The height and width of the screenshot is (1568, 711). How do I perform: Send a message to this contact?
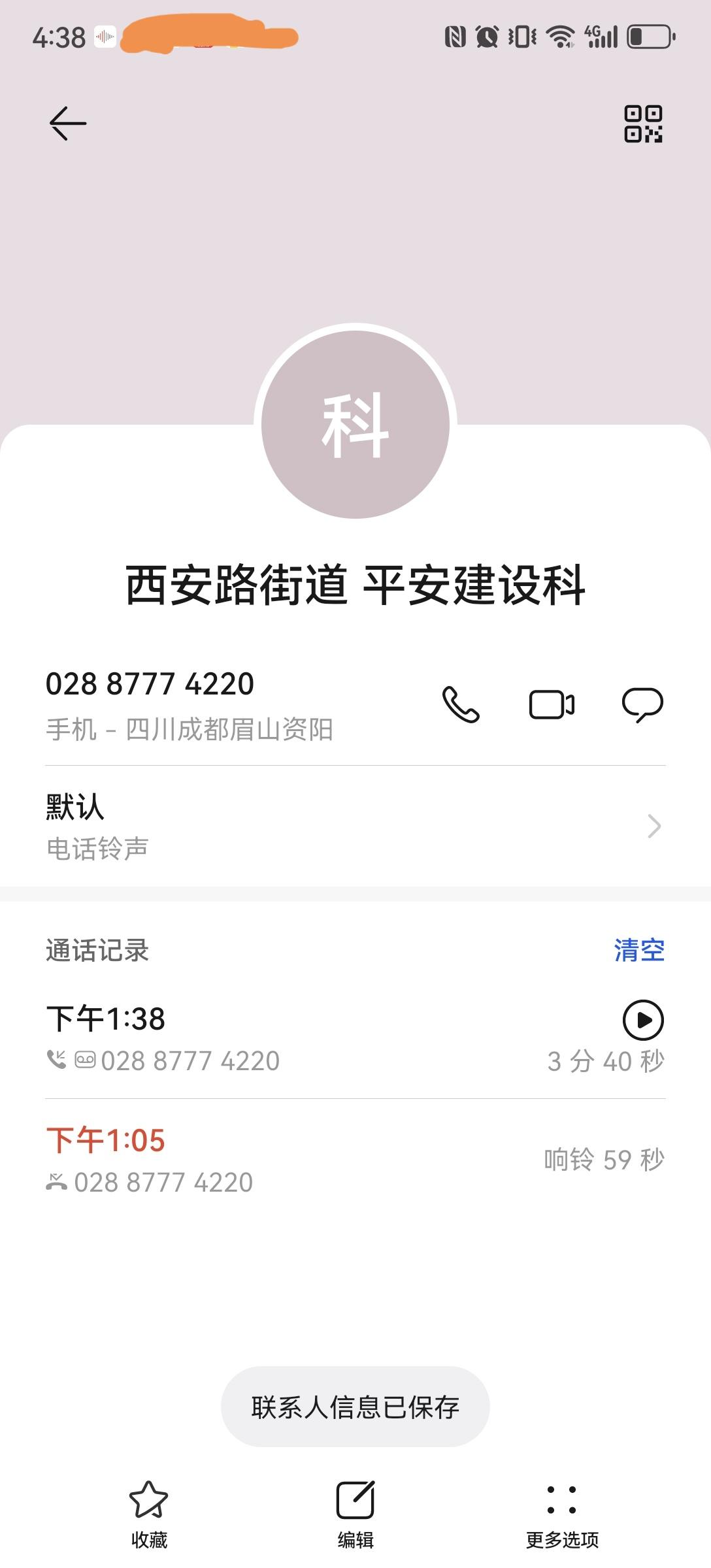pyautogui.click(x=642, y=705)
